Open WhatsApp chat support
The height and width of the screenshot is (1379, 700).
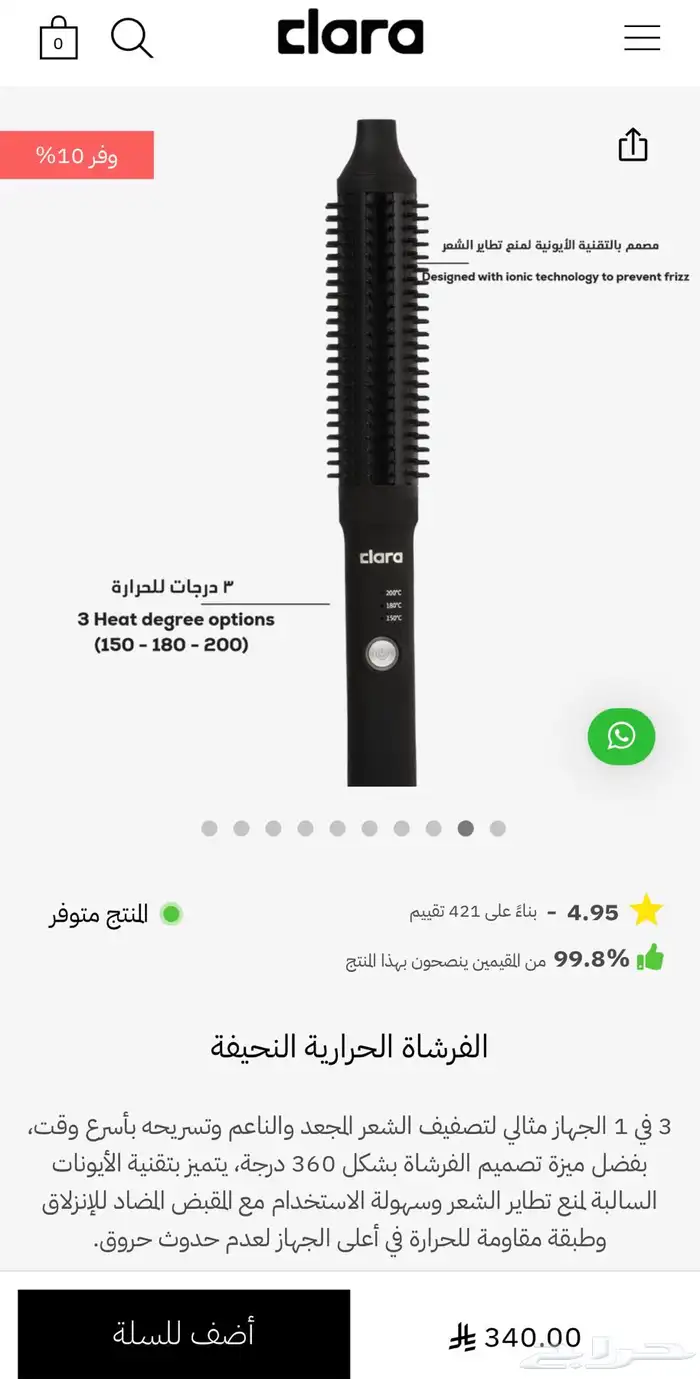pyautogui.click(x=621, y=737)
